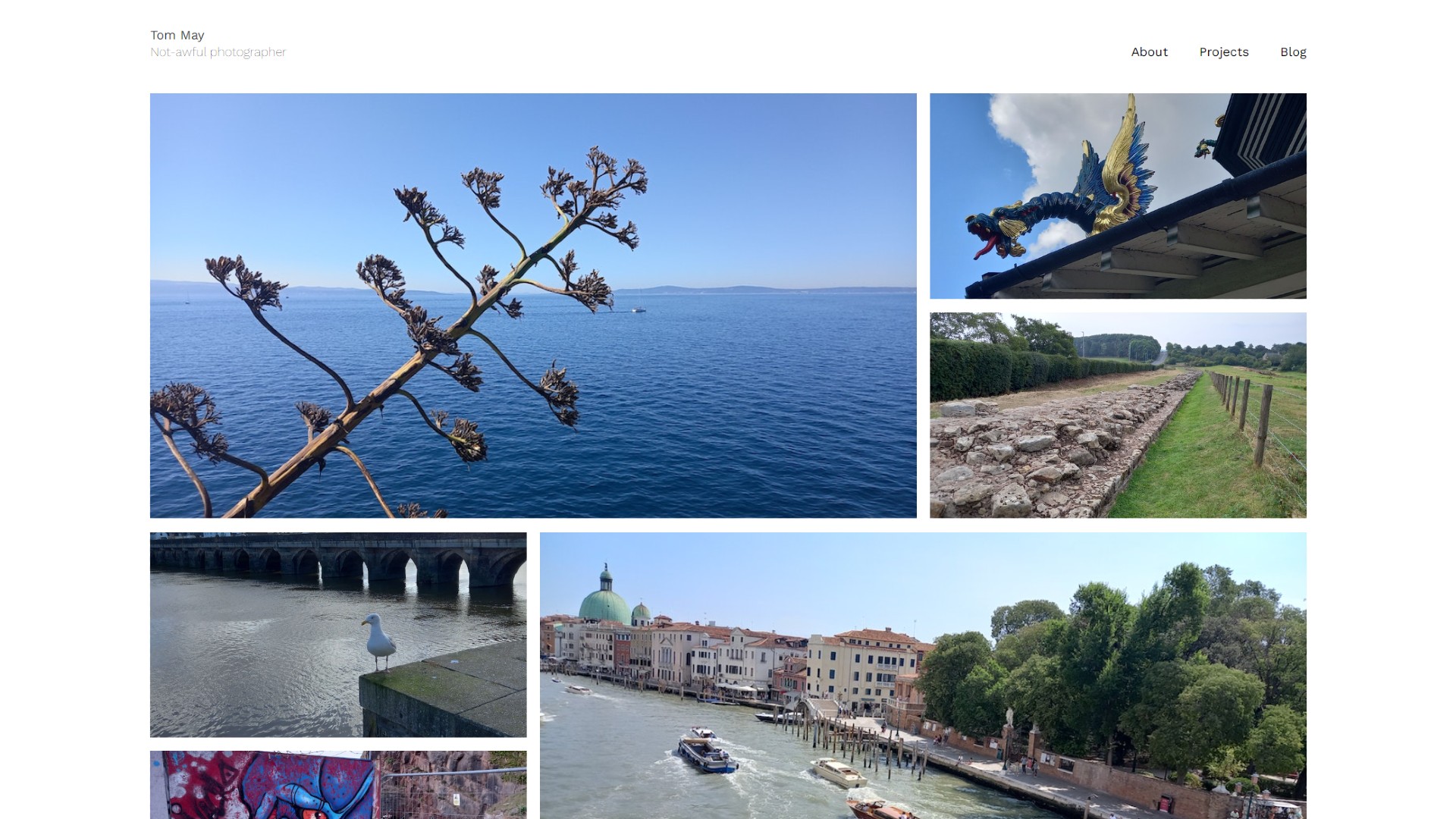This screenshot has width=1456, height=819.
Task: View the seagull by the bridge photo
Action: tap(337, 634)
